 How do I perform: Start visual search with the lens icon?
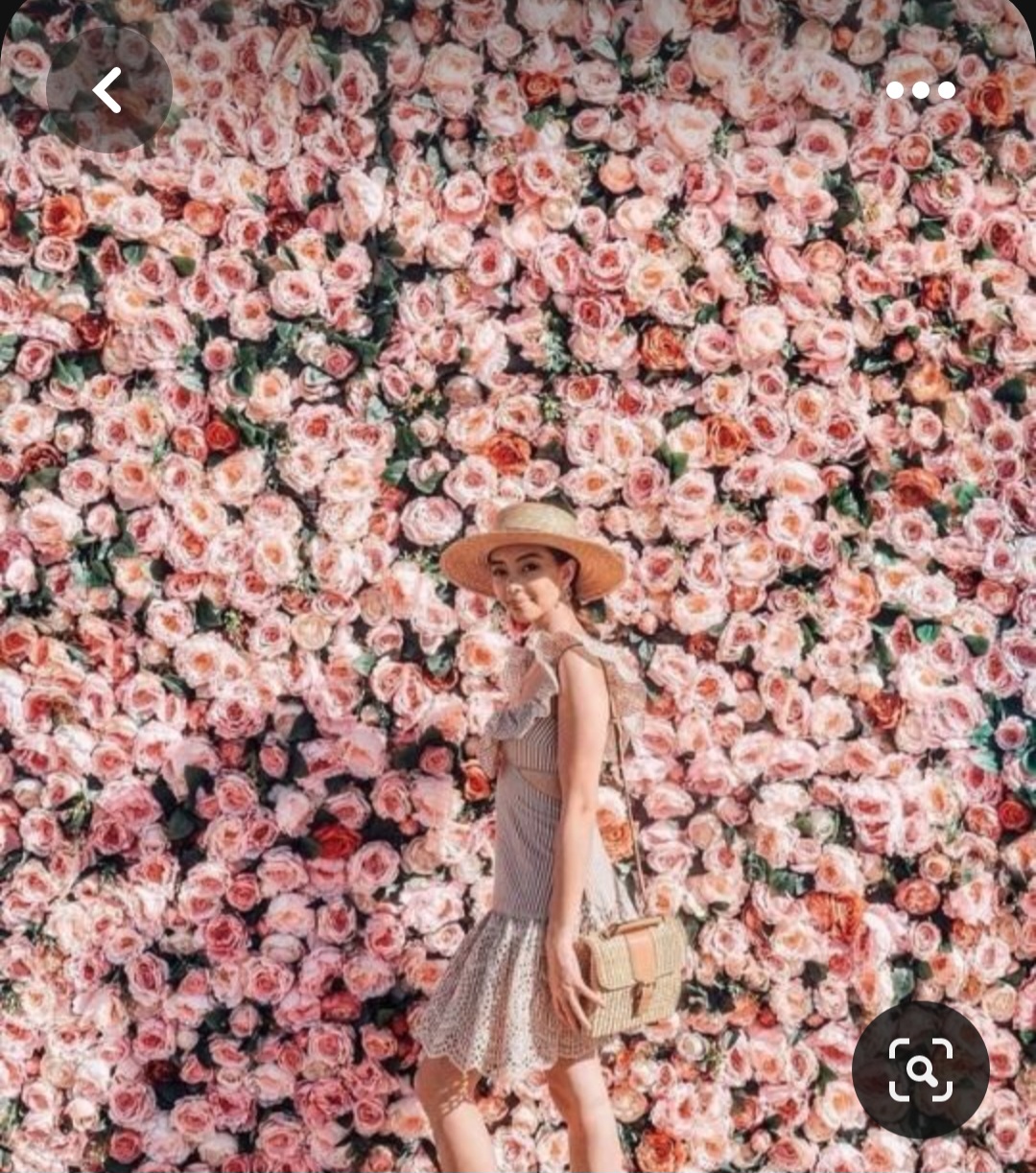pyautogui.click(x=921, y=1069)
